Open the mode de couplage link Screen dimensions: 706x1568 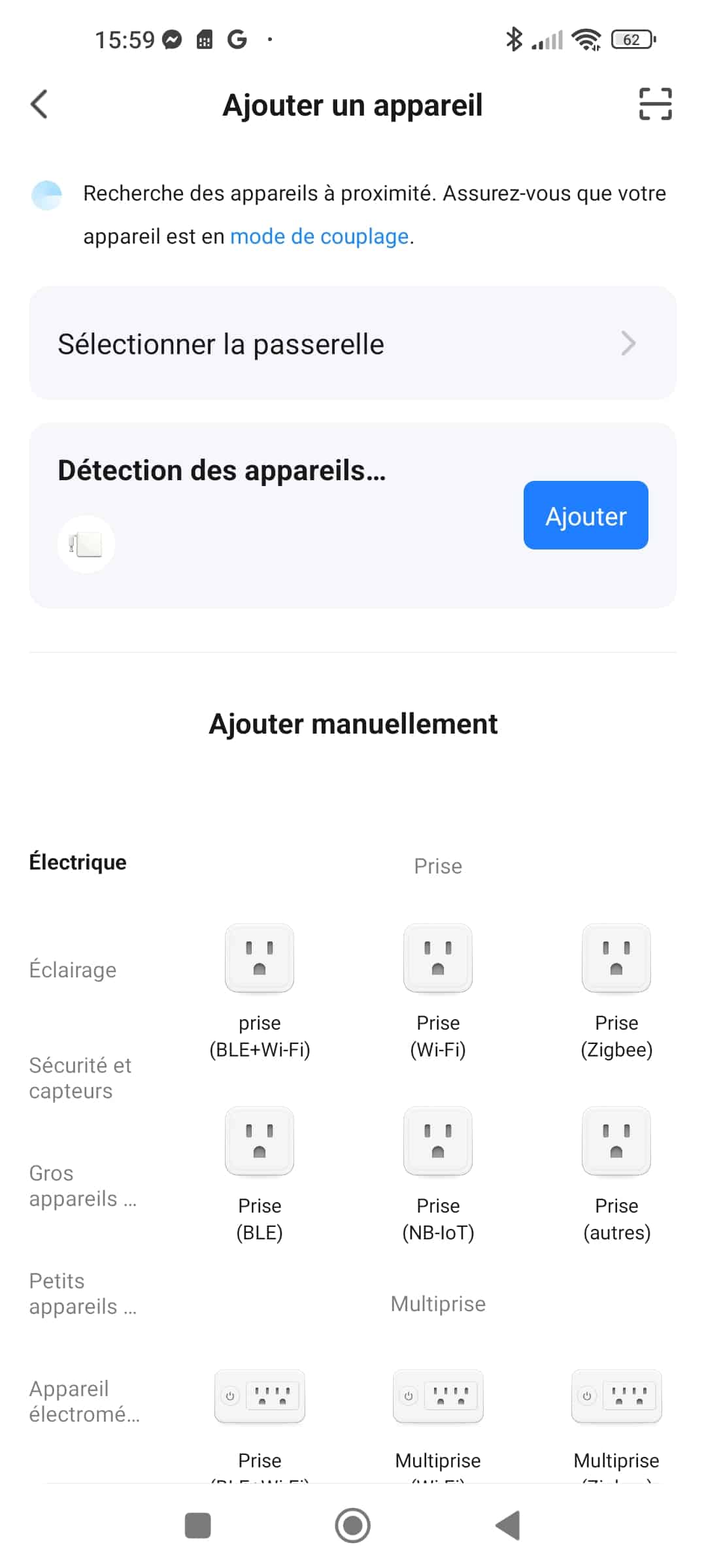point(320,236)
